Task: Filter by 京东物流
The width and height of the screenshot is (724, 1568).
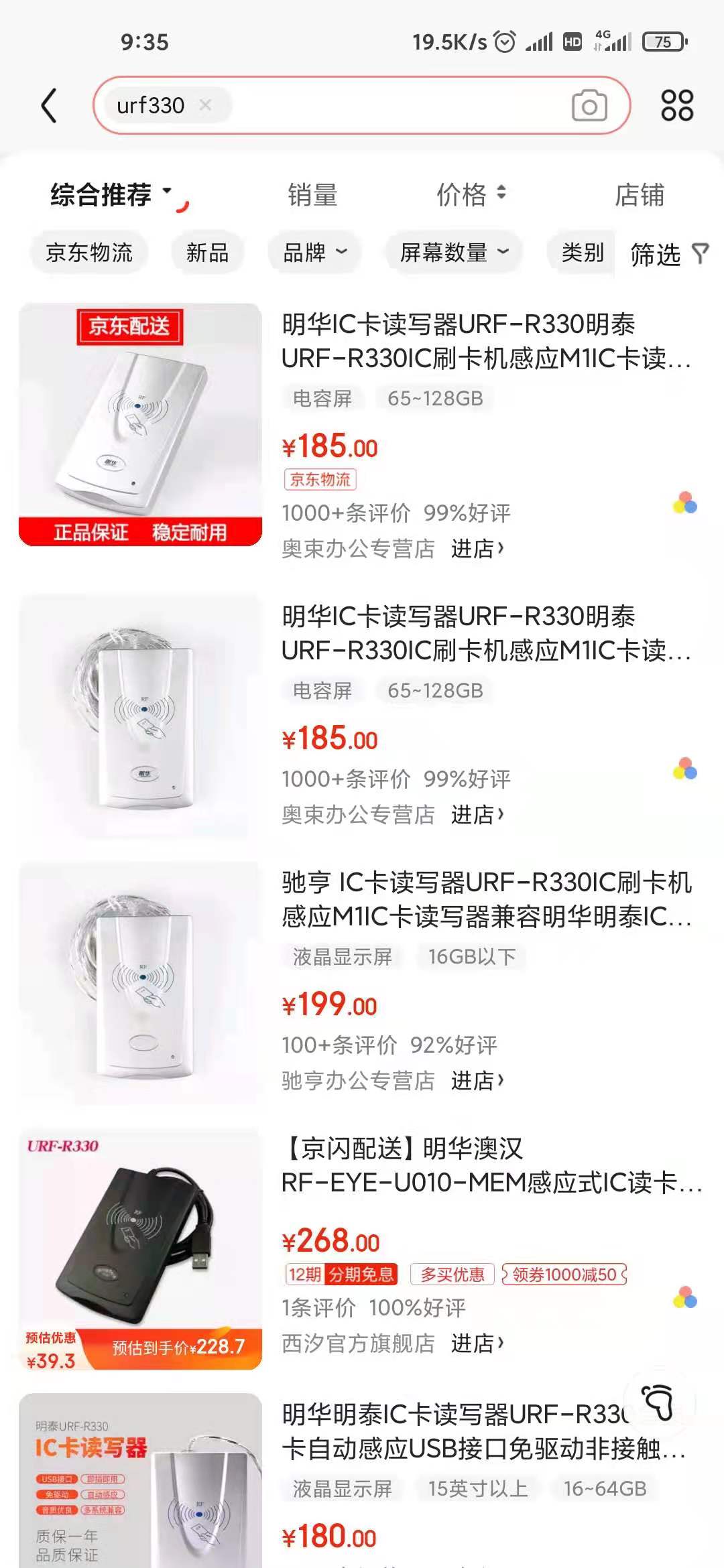Action: click(89, 253)
